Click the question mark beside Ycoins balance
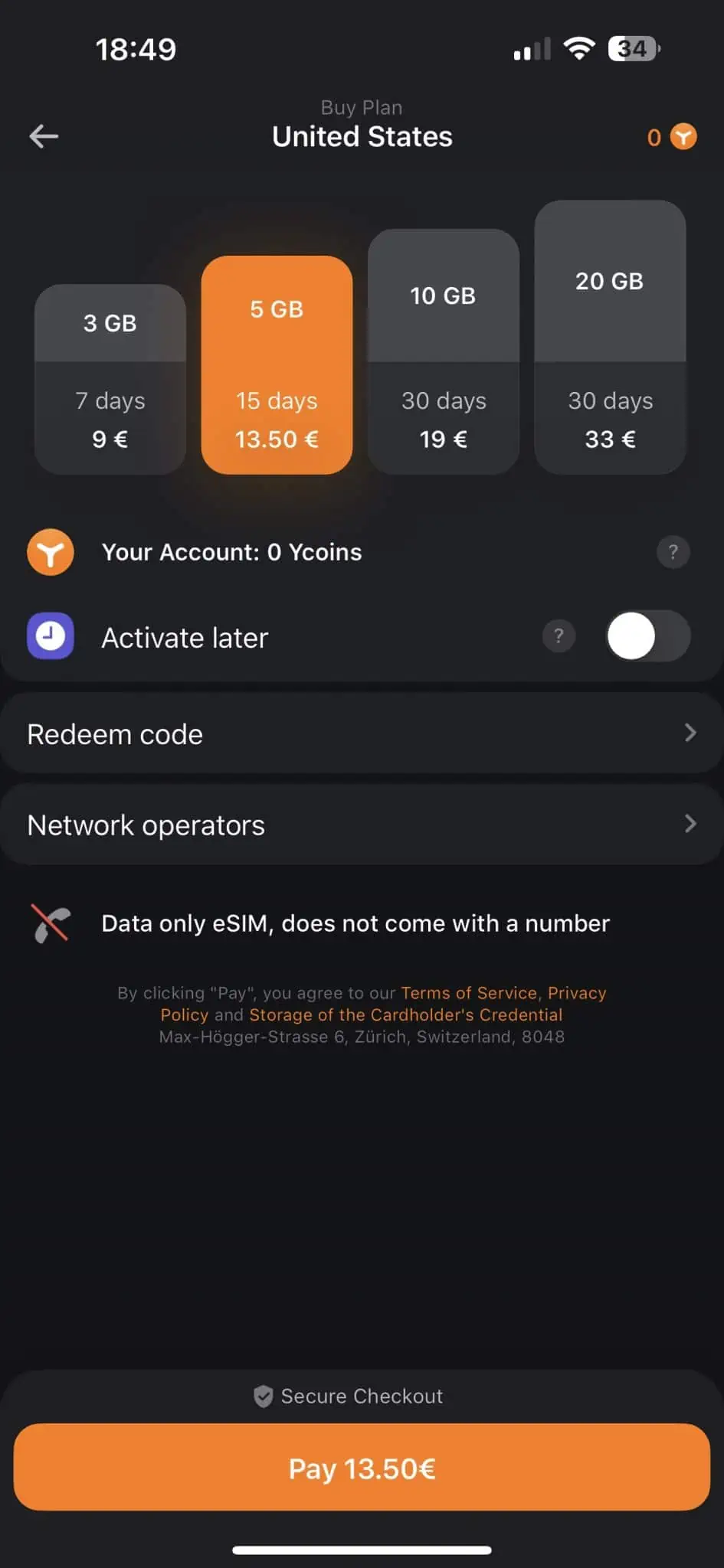Image resolution: width=724 pixels, height=1568 pixels. pyautogui.click(x=673, y=552)
